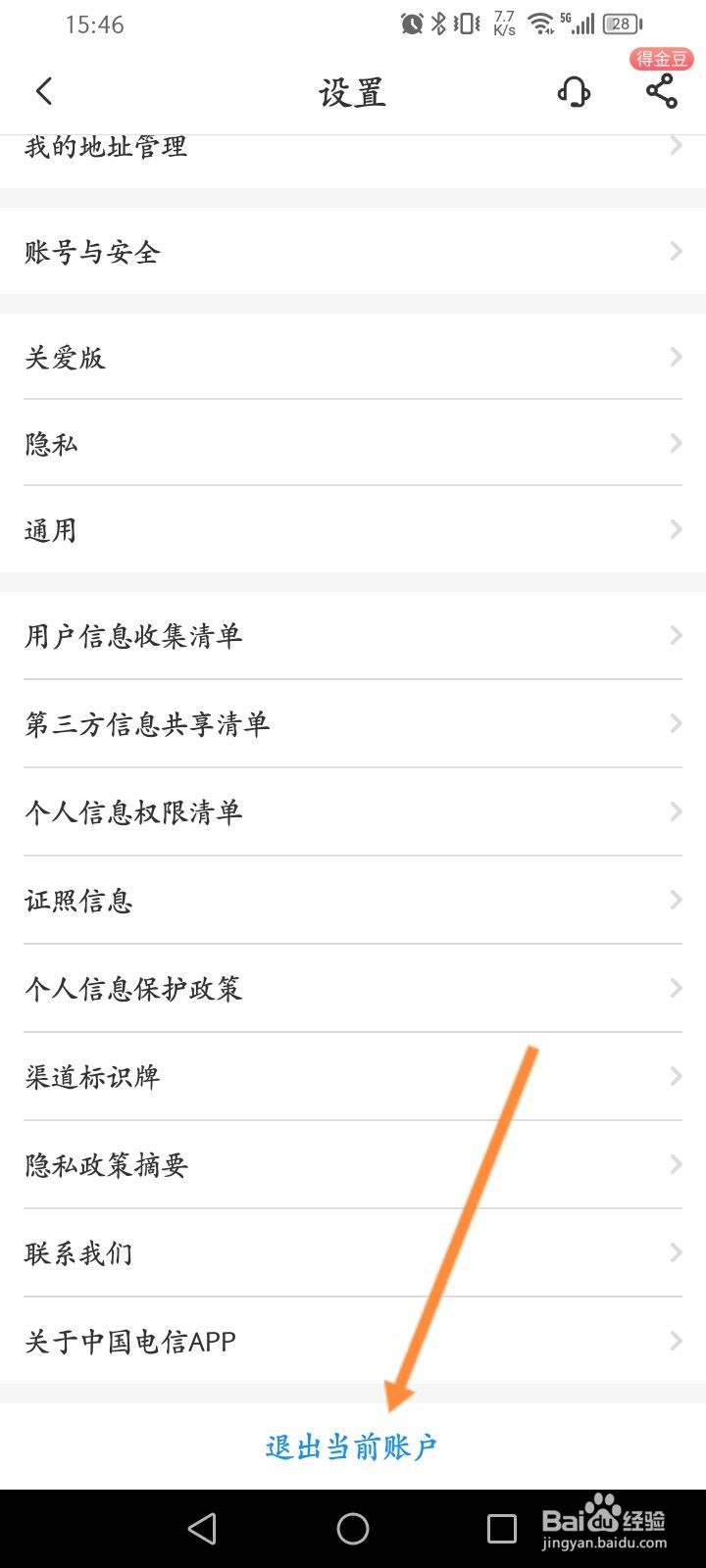This screenshot has height=1568, width=706.
Task: Open 我的地址管理
Action: (x=353, y=147)
